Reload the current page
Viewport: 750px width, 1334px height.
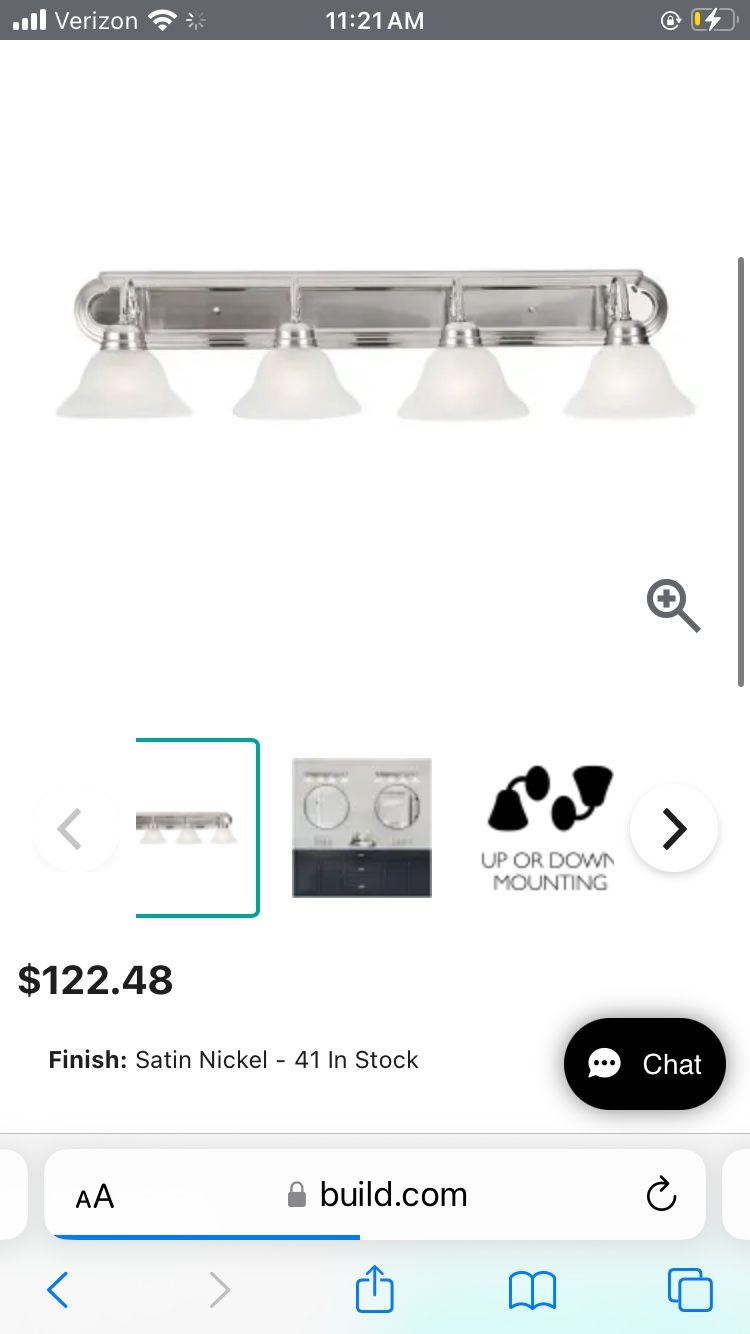[x=661, y=1195]
